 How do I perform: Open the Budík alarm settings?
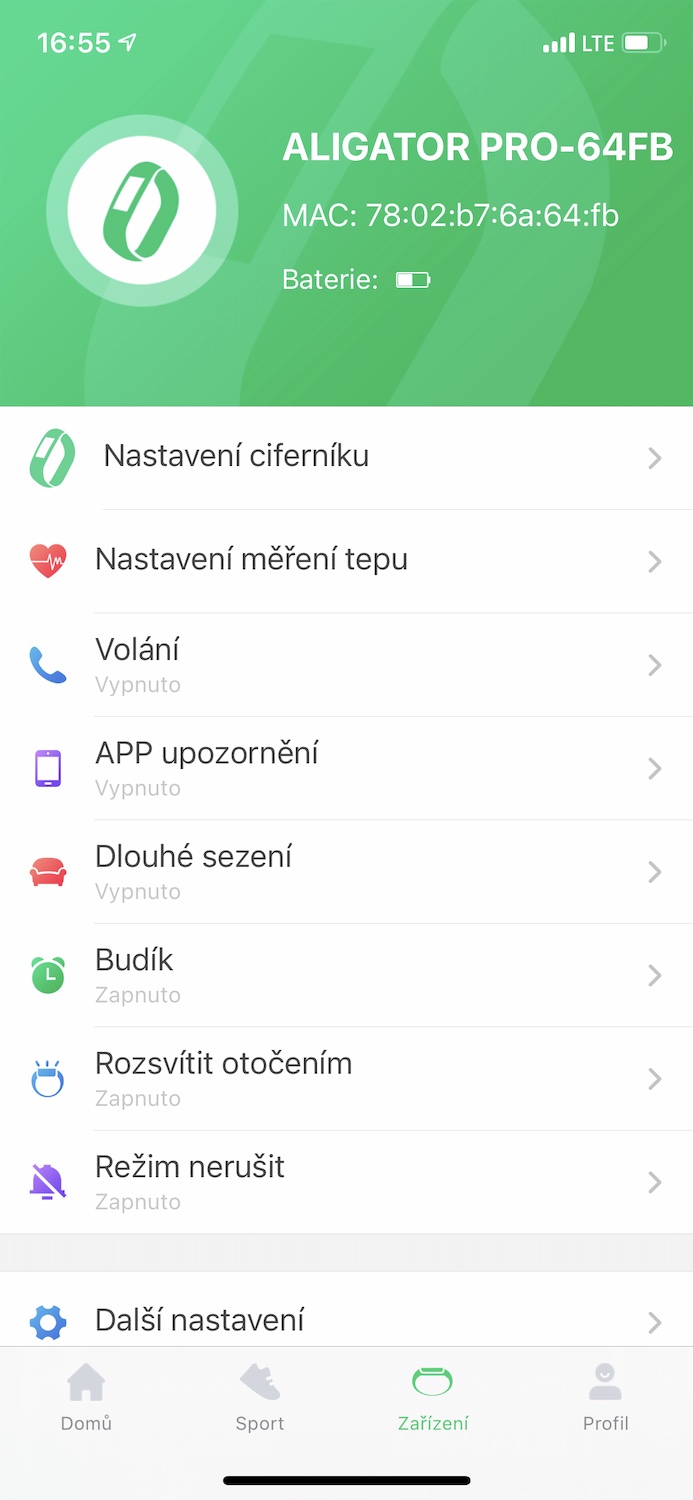point(346,975)
